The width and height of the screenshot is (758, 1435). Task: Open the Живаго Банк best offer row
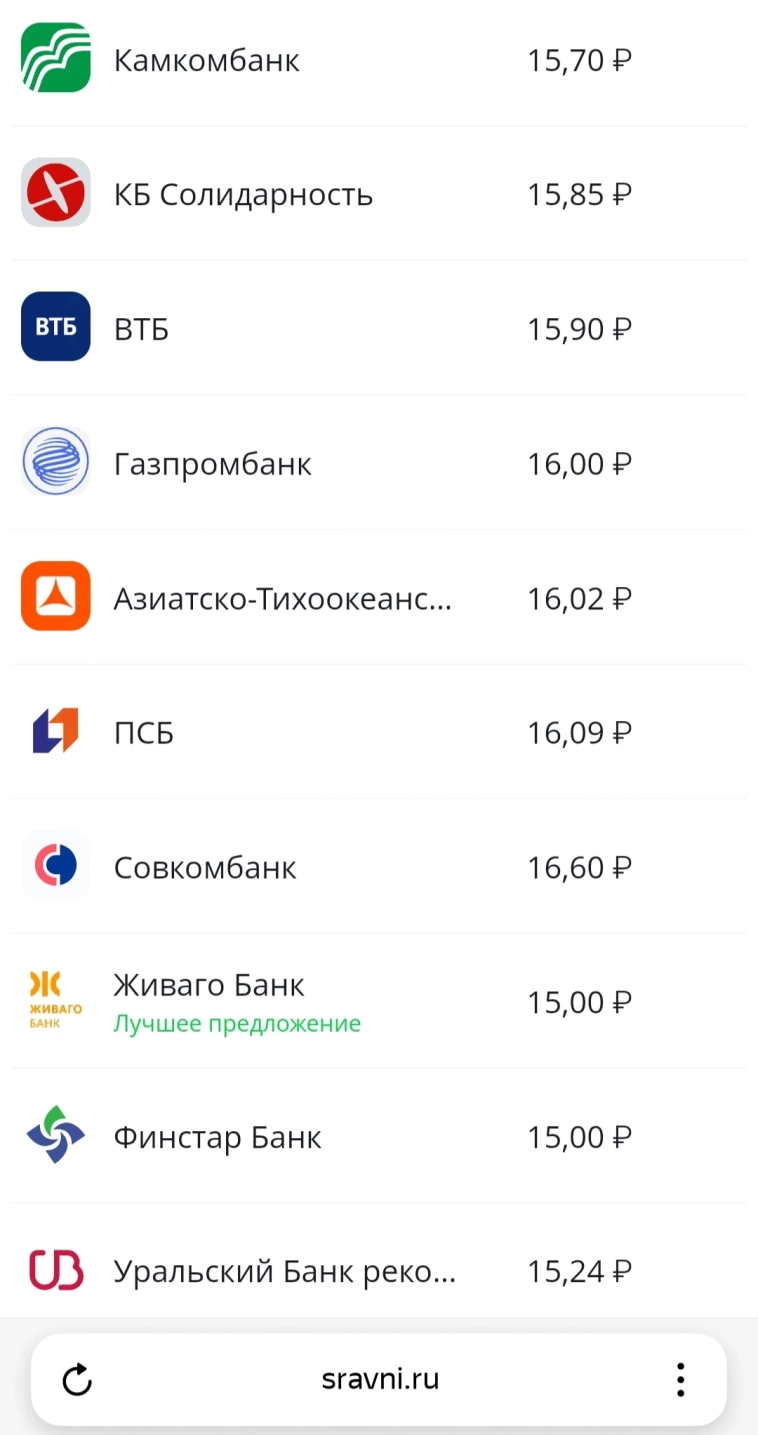379,1000
